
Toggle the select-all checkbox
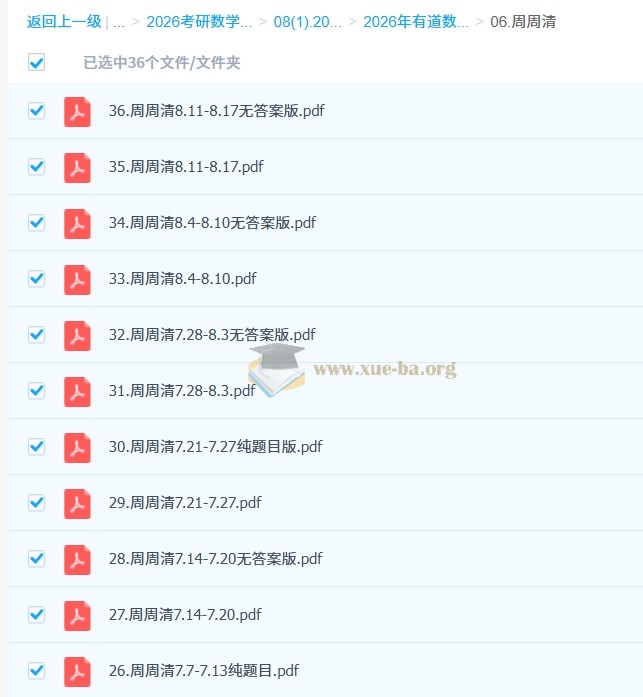coord(37,62)
